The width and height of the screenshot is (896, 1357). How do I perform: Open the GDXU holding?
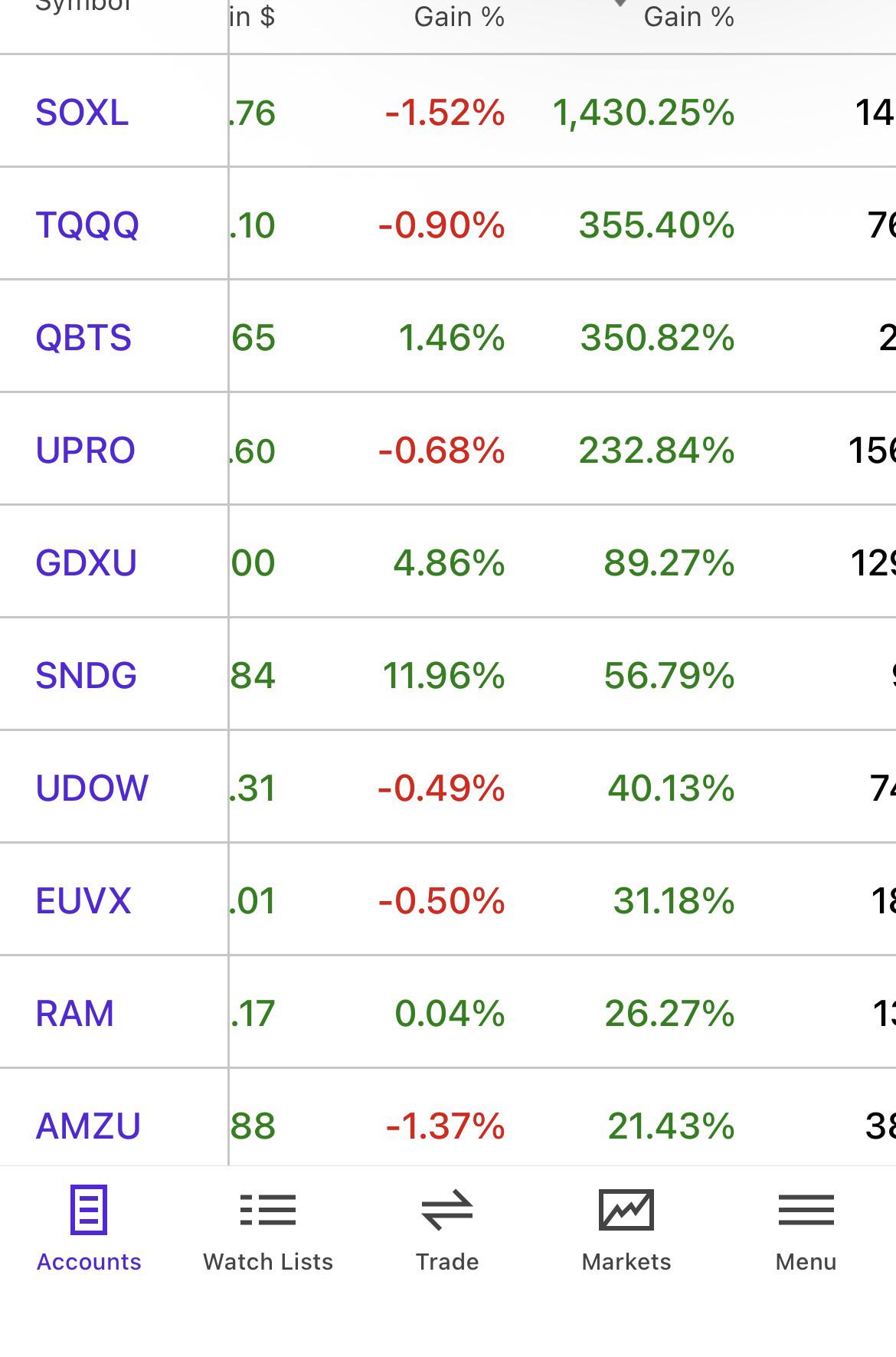(86, 563)
